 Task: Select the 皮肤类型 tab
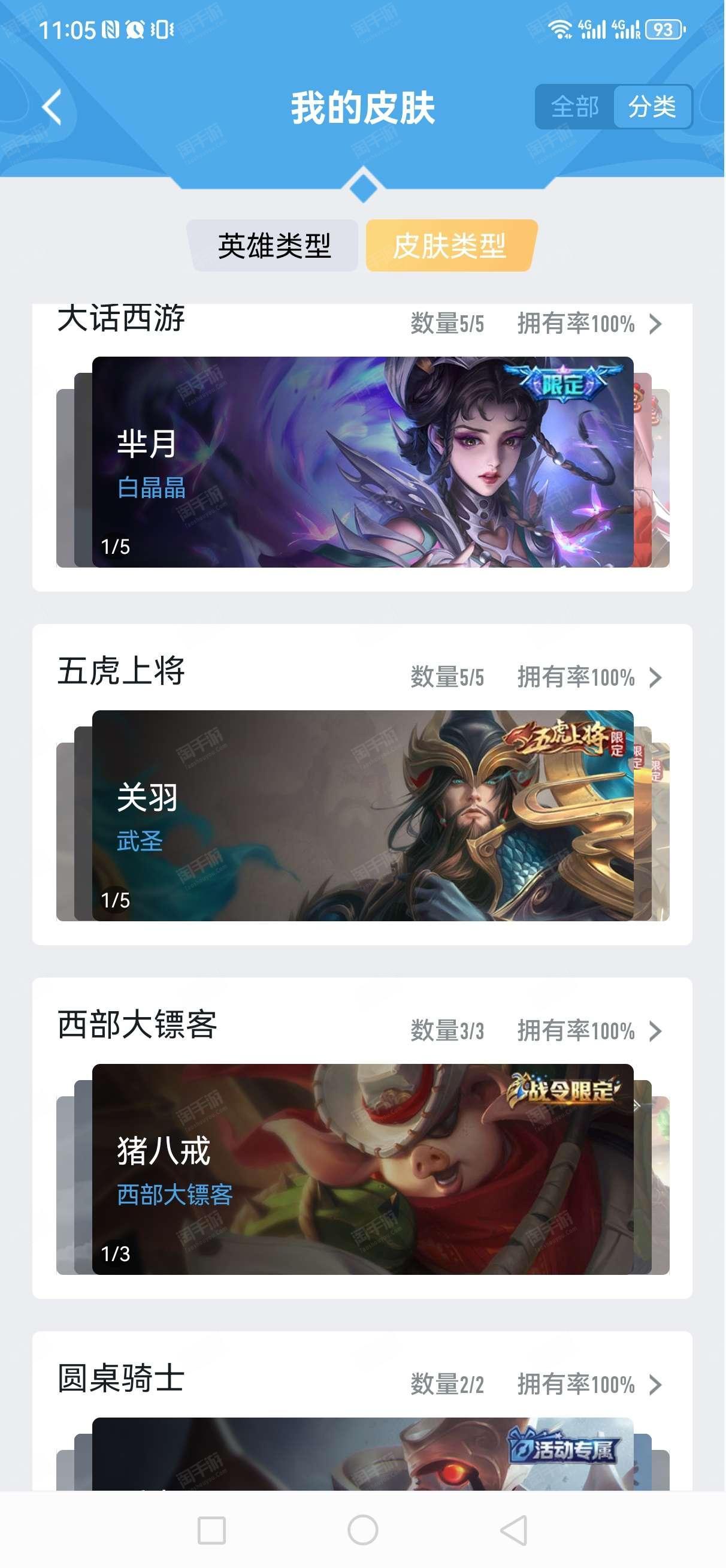tap(450, 246)
